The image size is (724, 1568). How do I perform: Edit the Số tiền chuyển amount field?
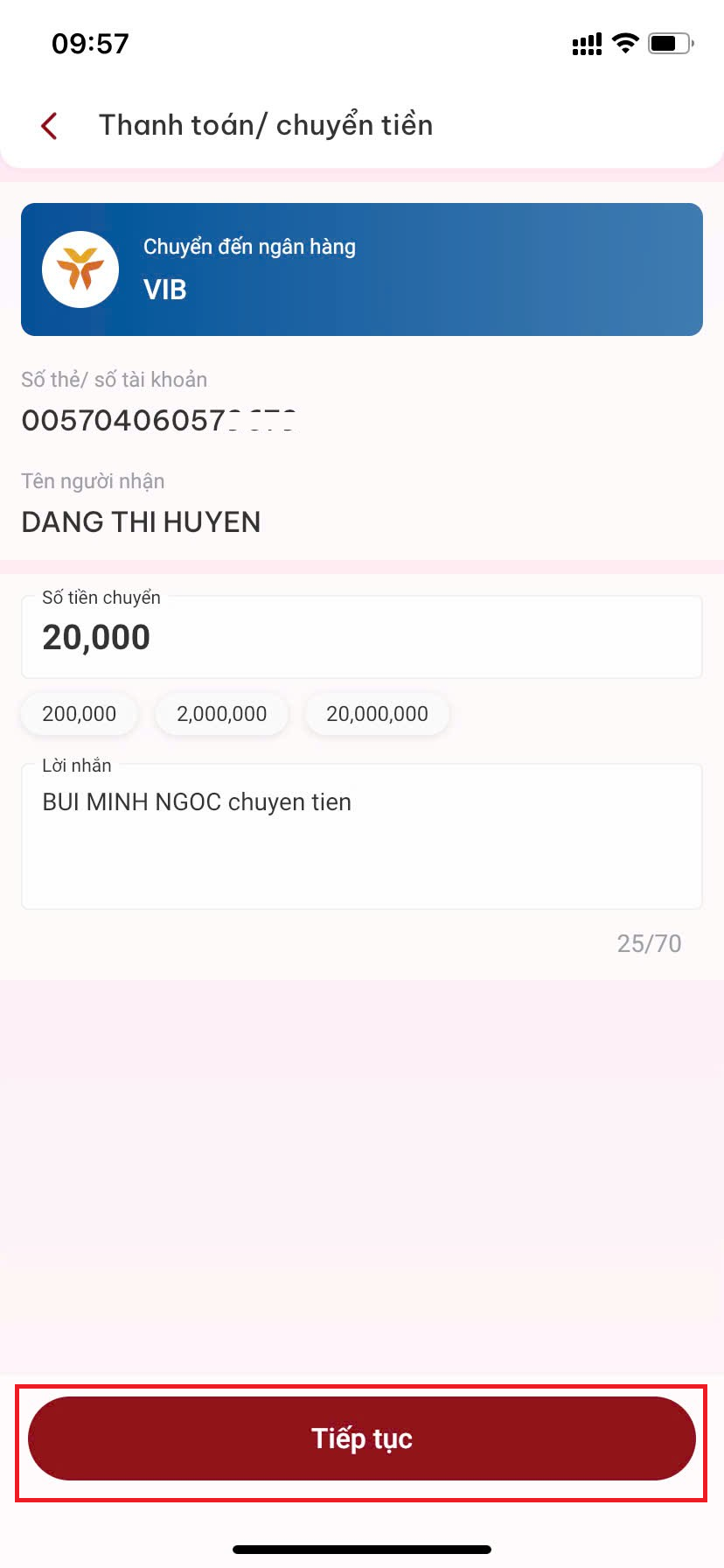[361, 638]
